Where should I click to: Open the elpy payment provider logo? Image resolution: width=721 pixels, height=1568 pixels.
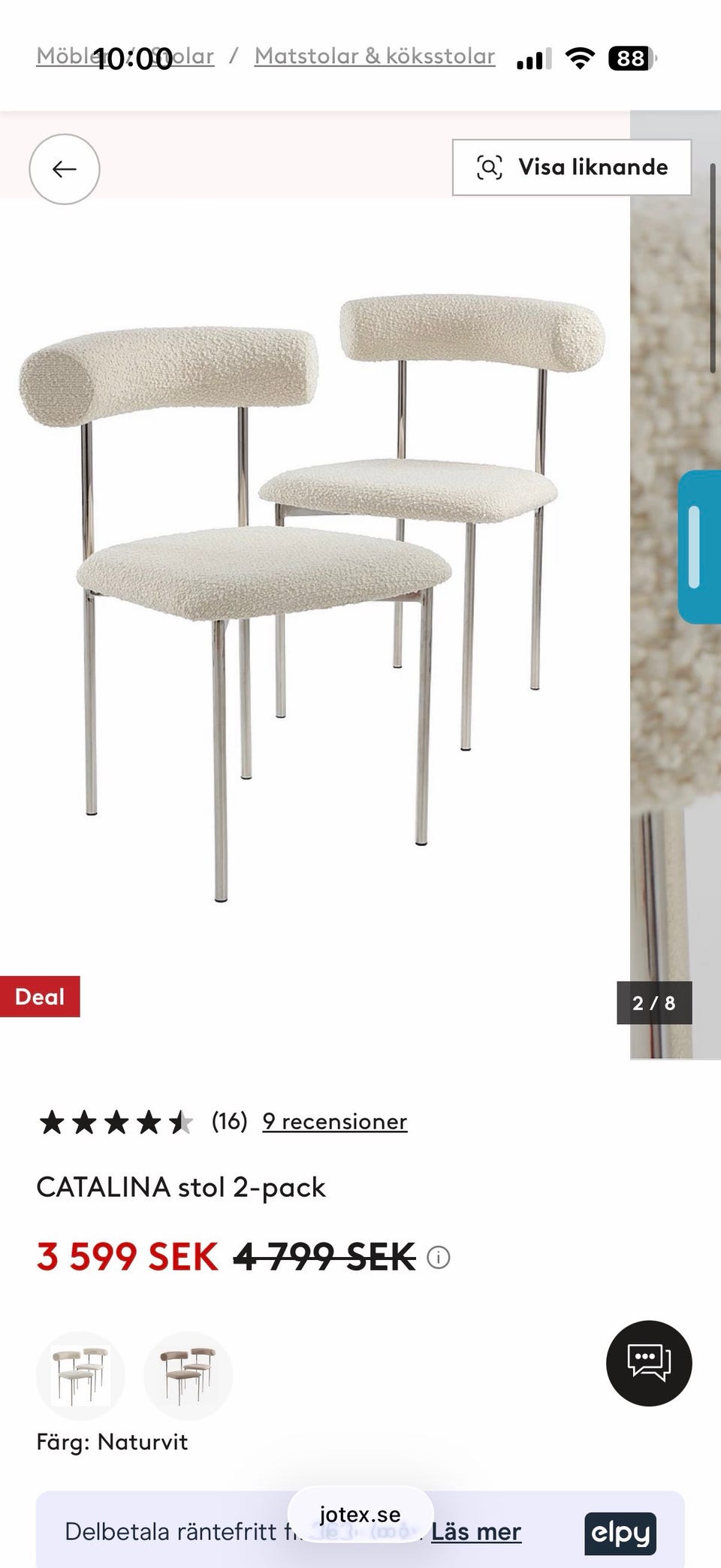(x=620, y=1533)
